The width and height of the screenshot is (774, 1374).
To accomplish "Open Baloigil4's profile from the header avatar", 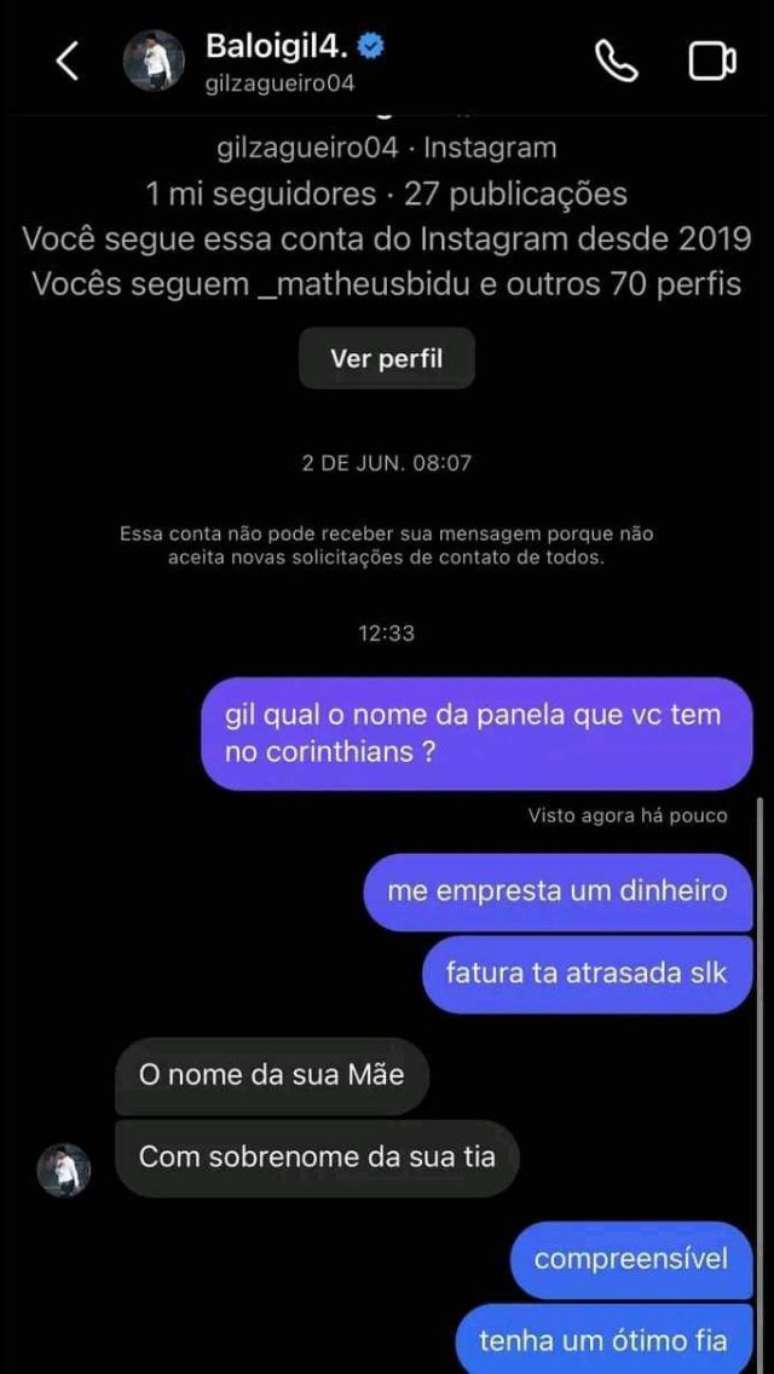I will click(x=154, y=61).
